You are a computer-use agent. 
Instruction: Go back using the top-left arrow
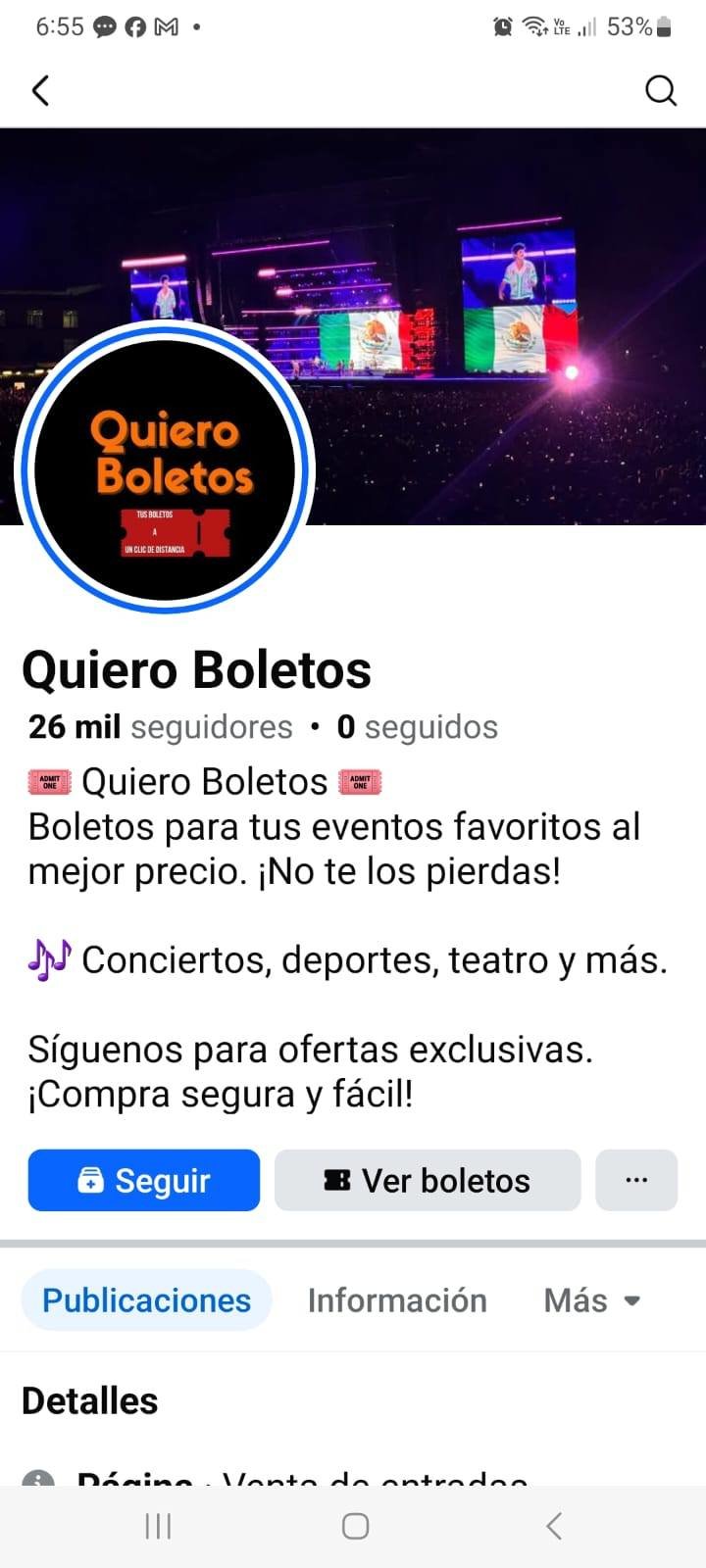[x=40, y=90]
